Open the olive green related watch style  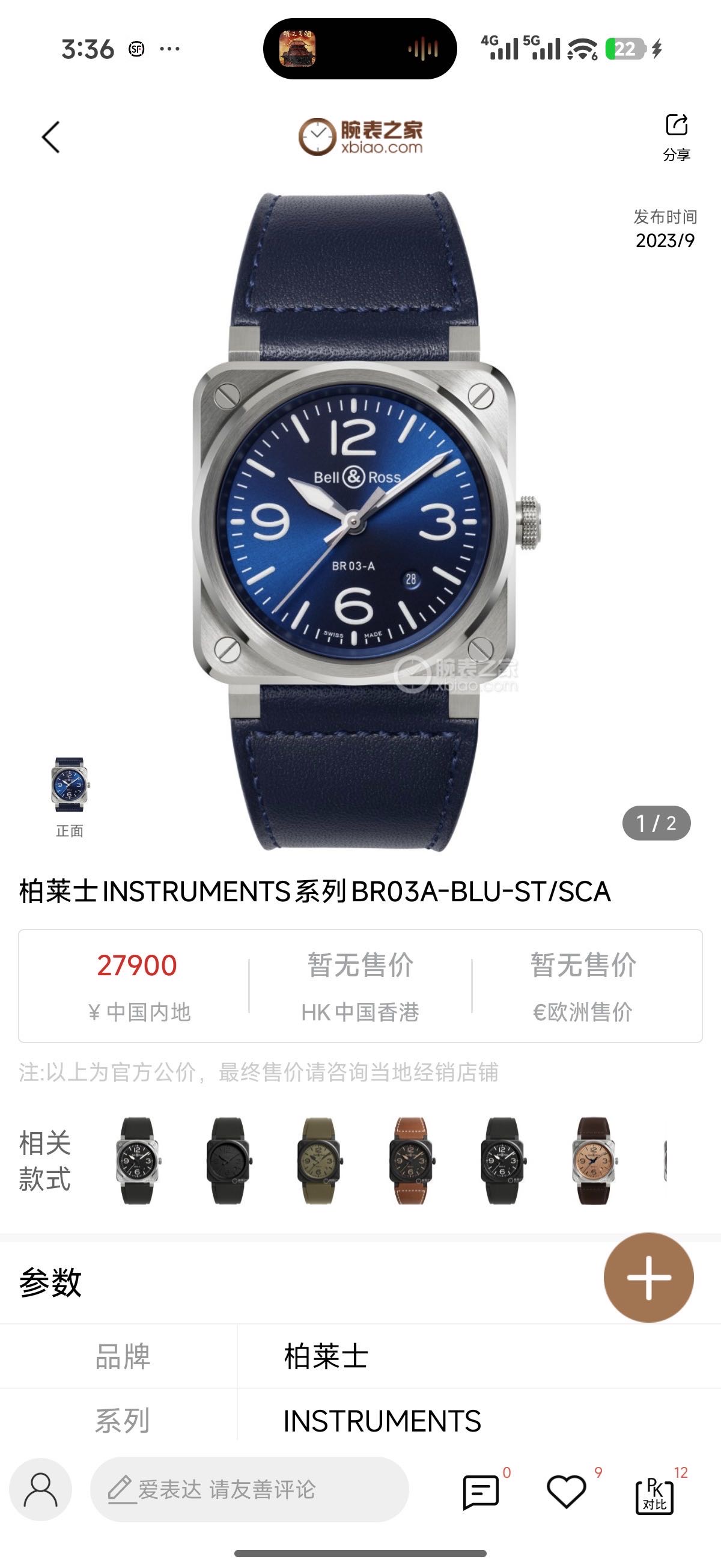[319, 1160]
